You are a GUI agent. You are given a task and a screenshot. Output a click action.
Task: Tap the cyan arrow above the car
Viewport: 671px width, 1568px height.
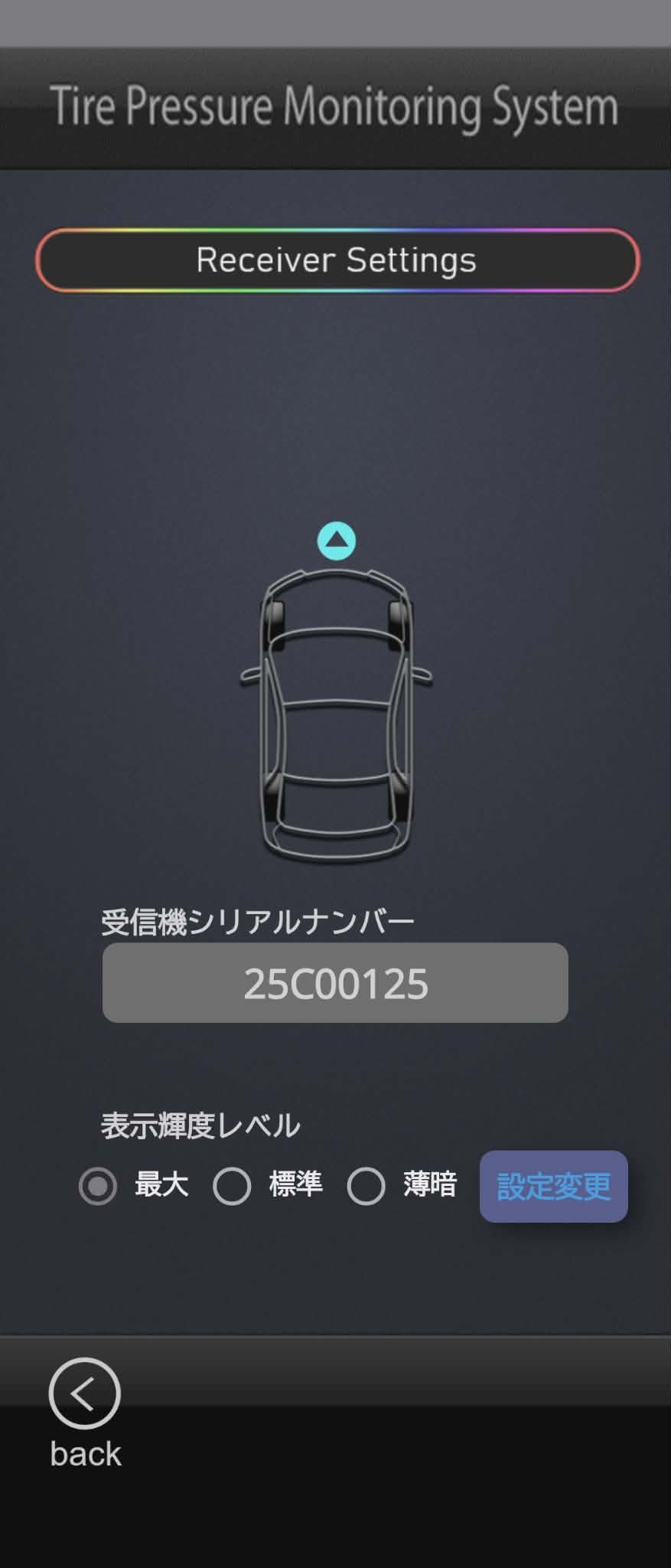[x=337, y=541]
